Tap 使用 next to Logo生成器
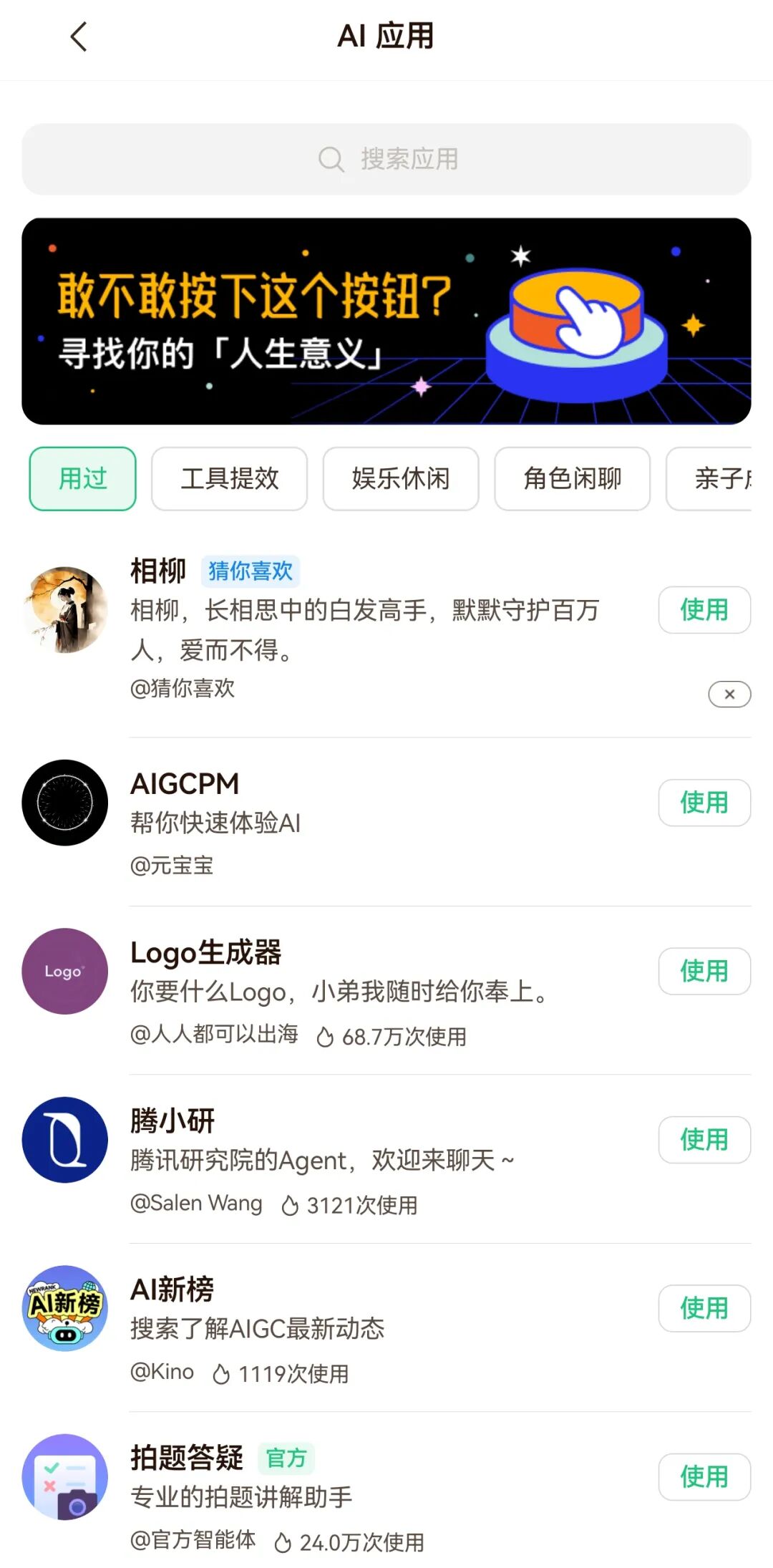Image resolution: width=773 pixels, height=1568 pixels. point(704,972)
